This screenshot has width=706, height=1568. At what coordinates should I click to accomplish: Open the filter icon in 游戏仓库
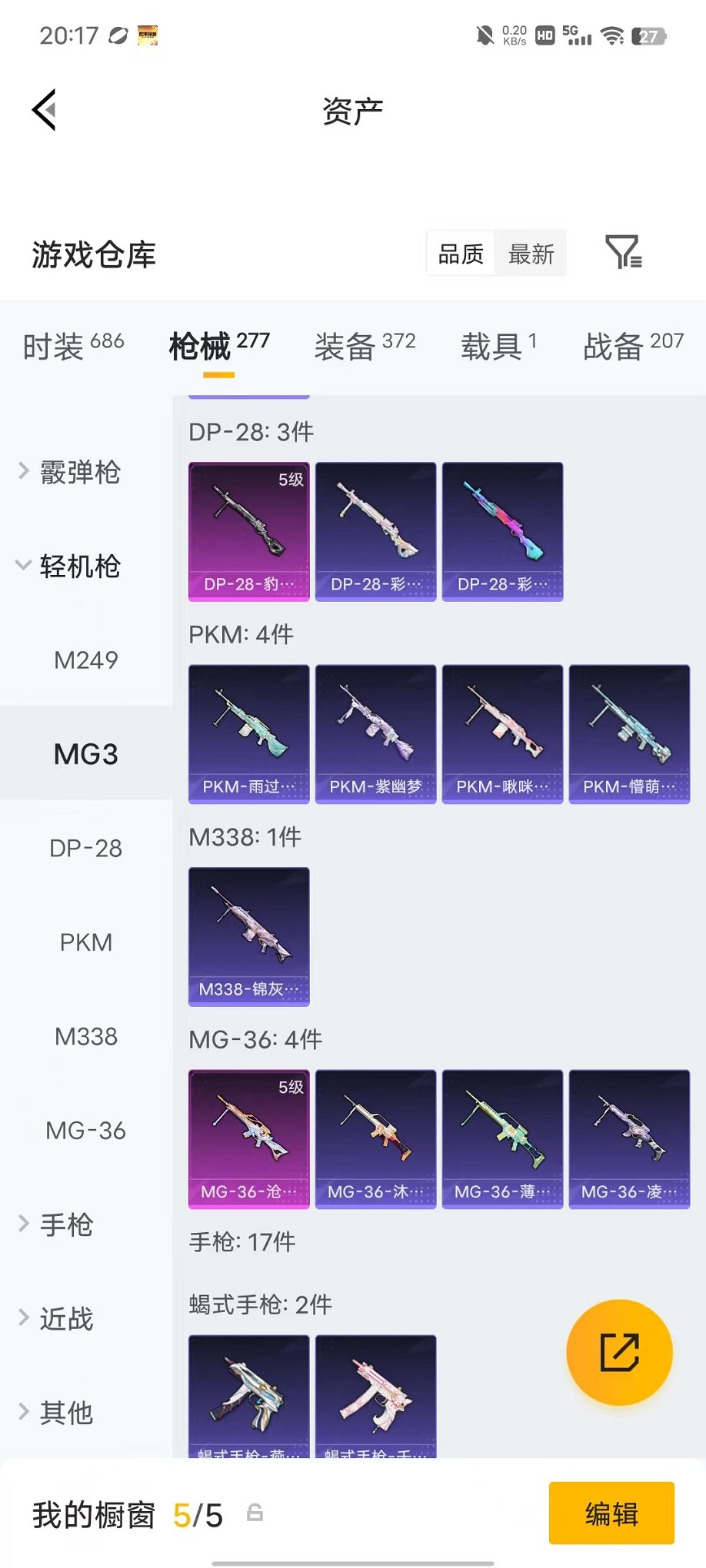click(623, 252)
